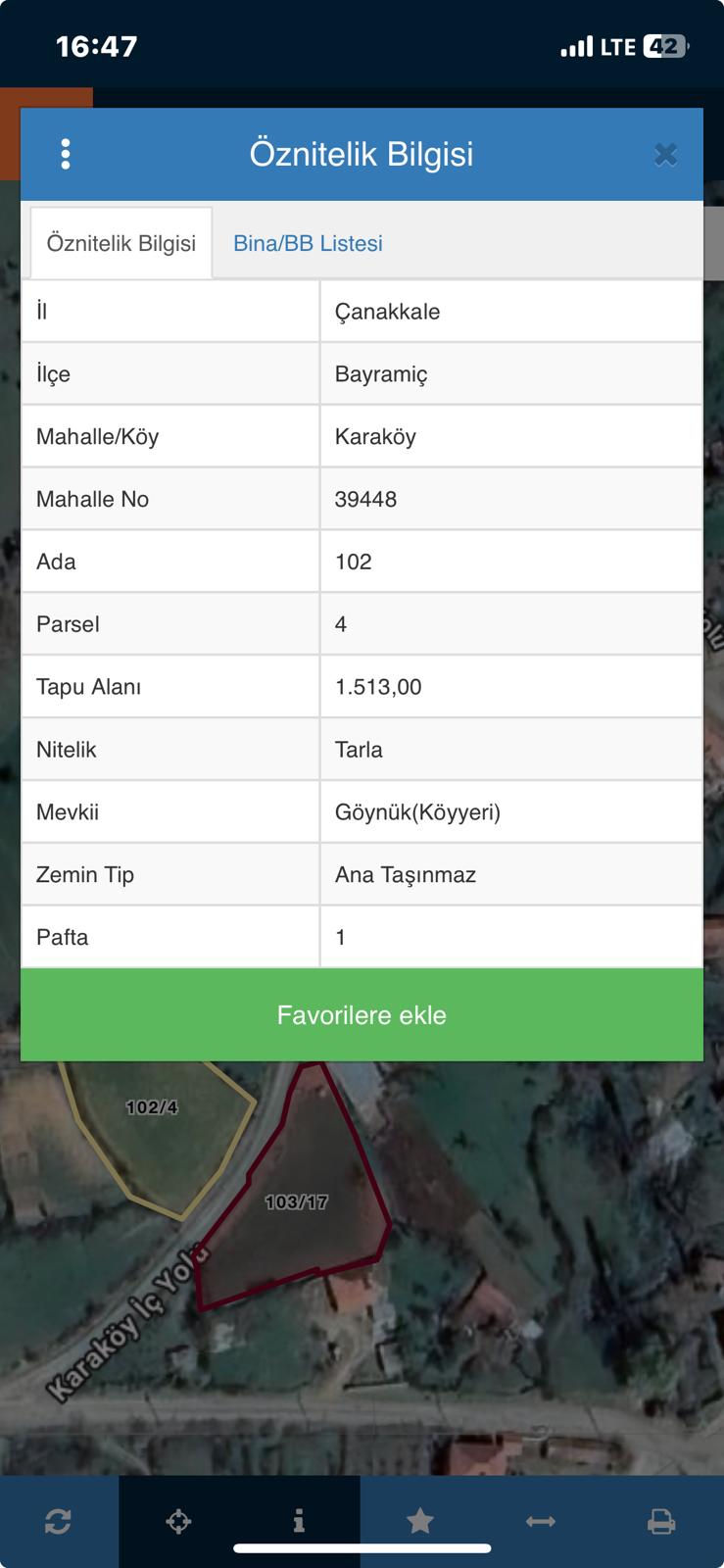Image resolution: width=724 pixels, height=1568 pixels.
Task: Tap the print icon in toolbar
Action: (661, 1521)
